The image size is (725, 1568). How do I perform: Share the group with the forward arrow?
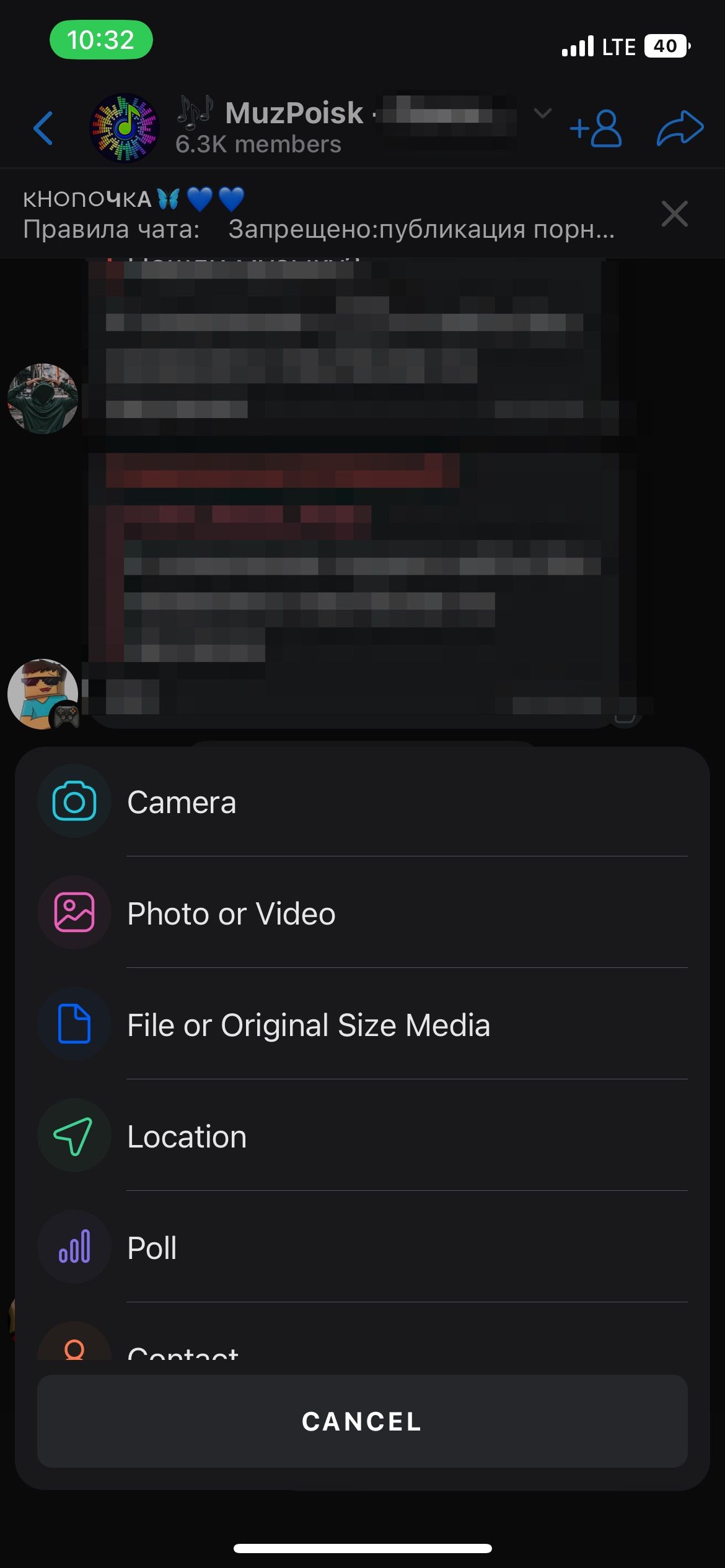click(x=680, y=129)
